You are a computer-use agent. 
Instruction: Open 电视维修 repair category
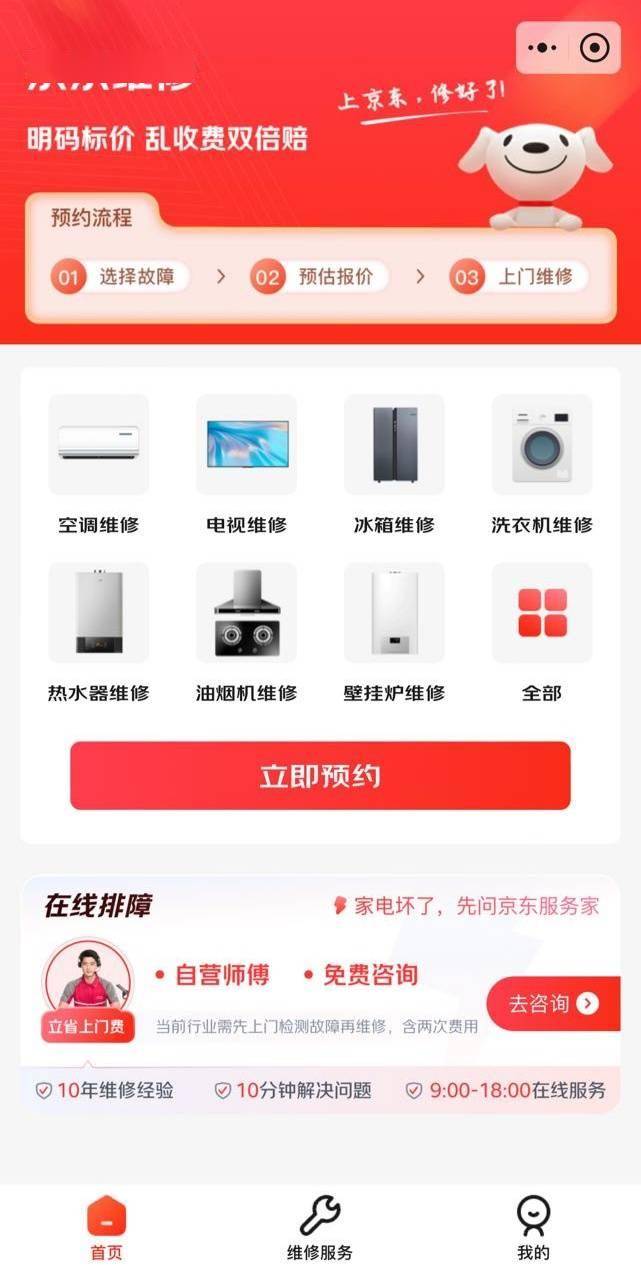coord(246,463)
